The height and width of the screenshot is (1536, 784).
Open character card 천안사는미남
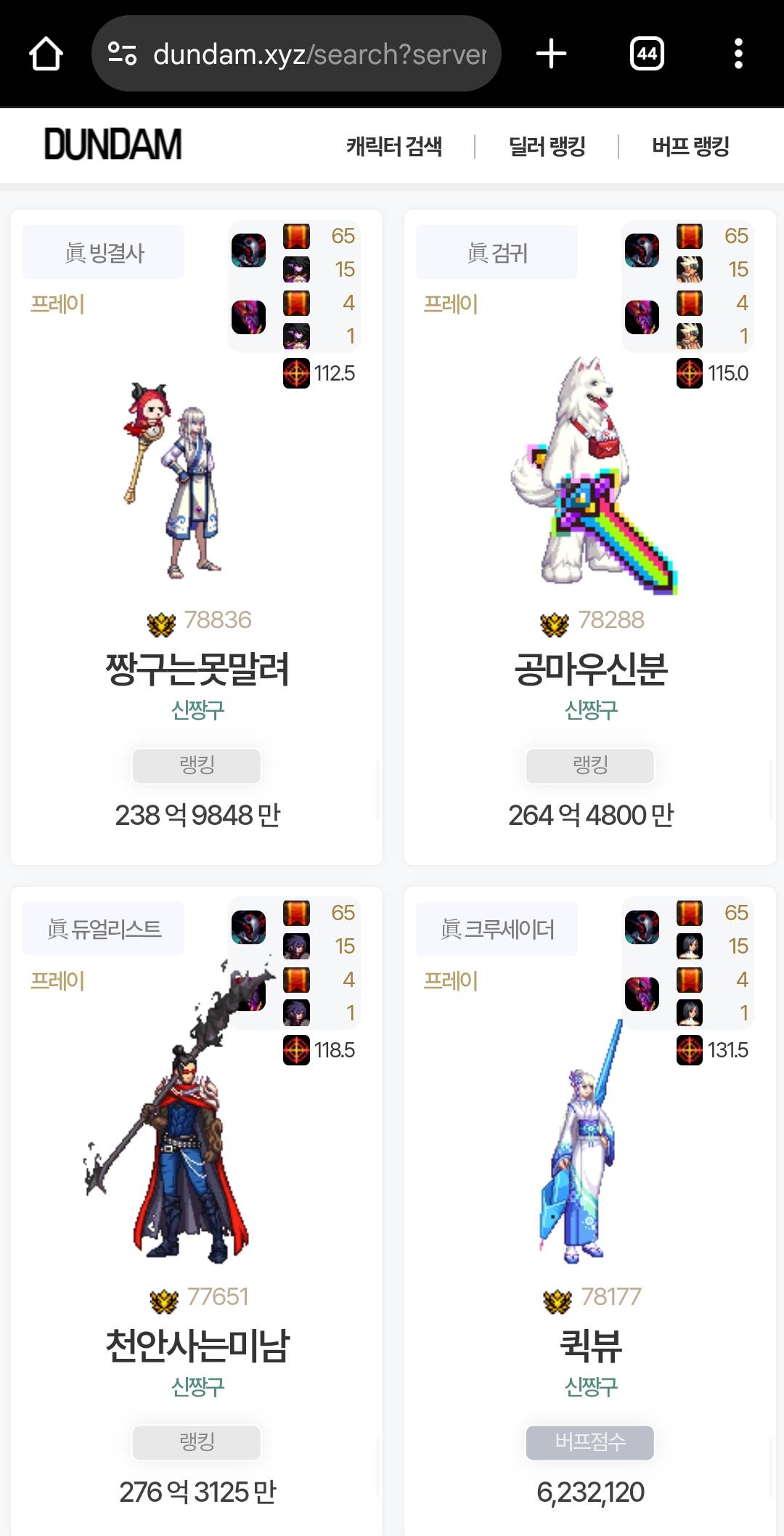(x=197, y=1345)
